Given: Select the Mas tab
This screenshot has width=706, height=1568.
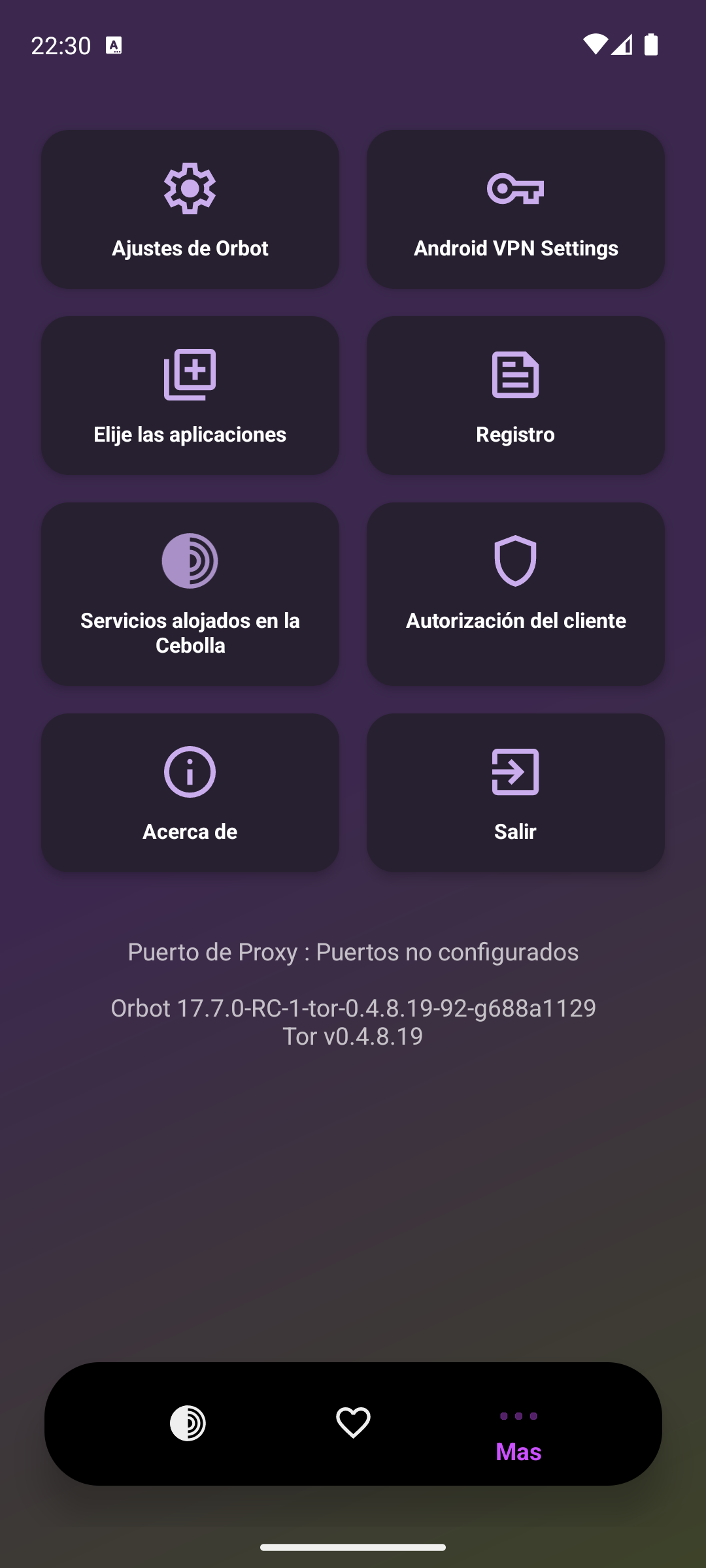Looking at the screenshot, I should pyautogui.click(x=518, y=1434).
